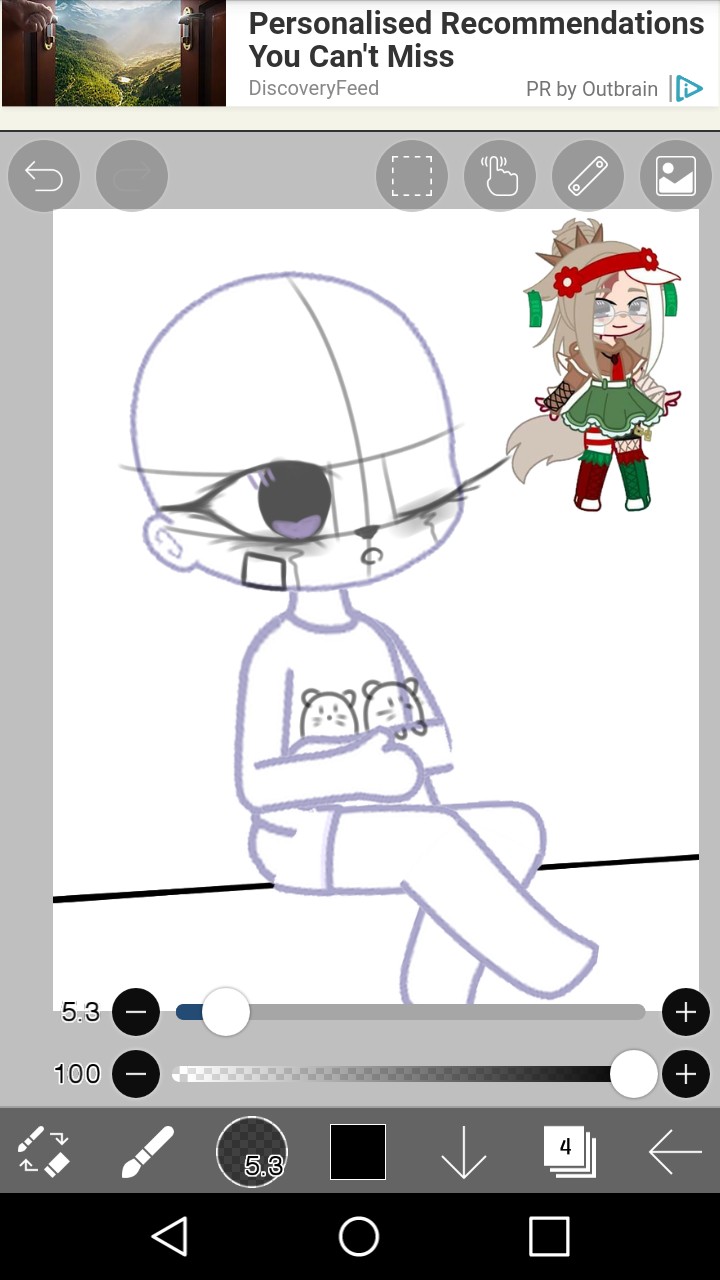Open the stabilizer hand tool
Image resolution: width=720 pixels, height=1280 pixels.
(499, 177)
